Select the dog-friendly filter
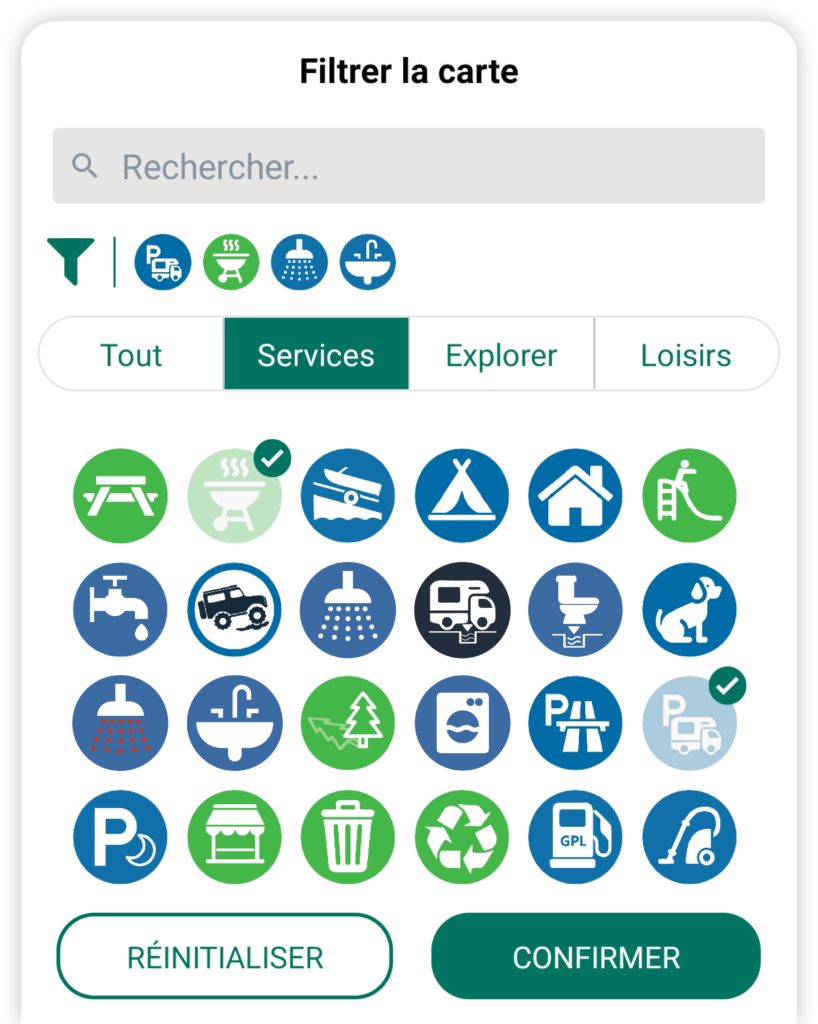Viewport: 818px width, 1024px height. (x=689, y=609)
